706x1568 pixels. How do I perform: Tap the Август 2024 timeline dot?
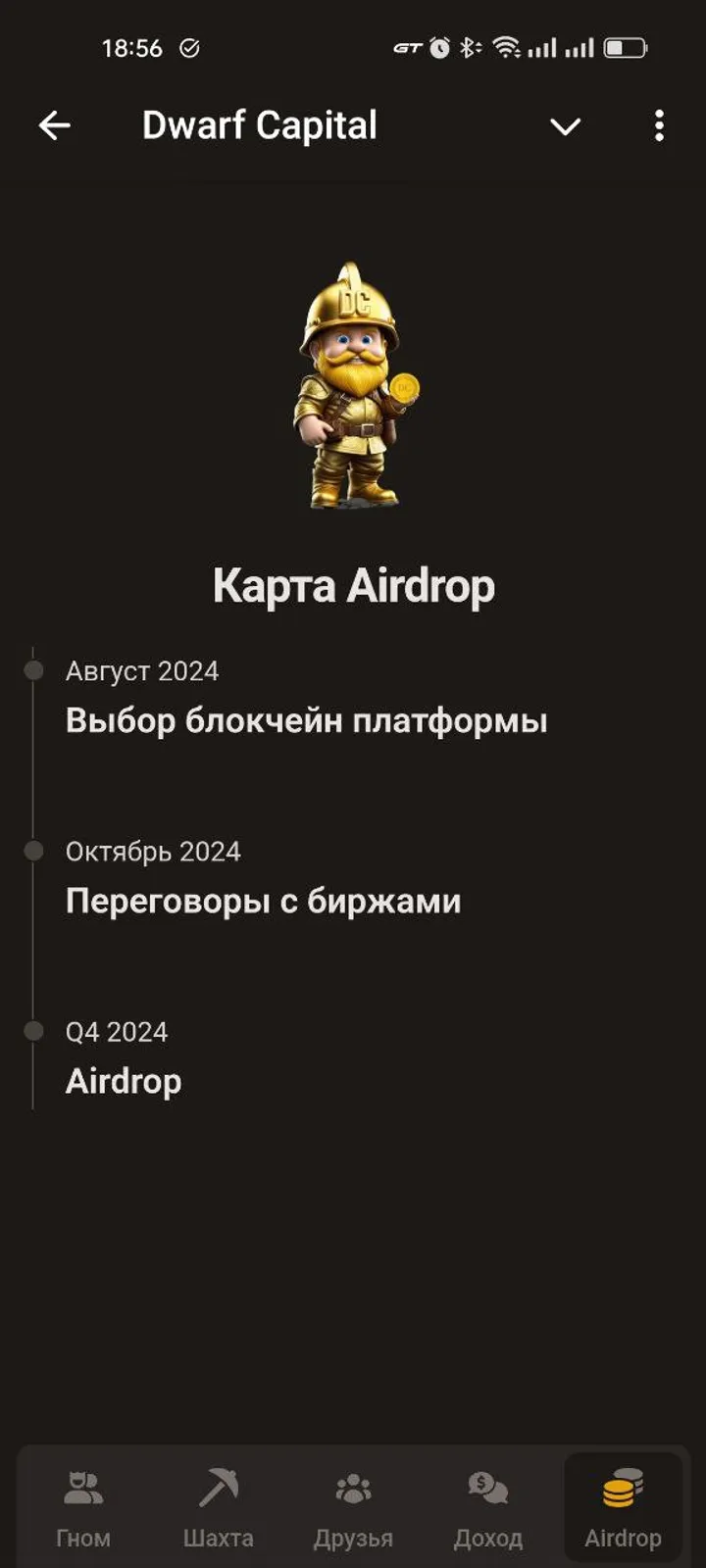[x=34, y=670]
